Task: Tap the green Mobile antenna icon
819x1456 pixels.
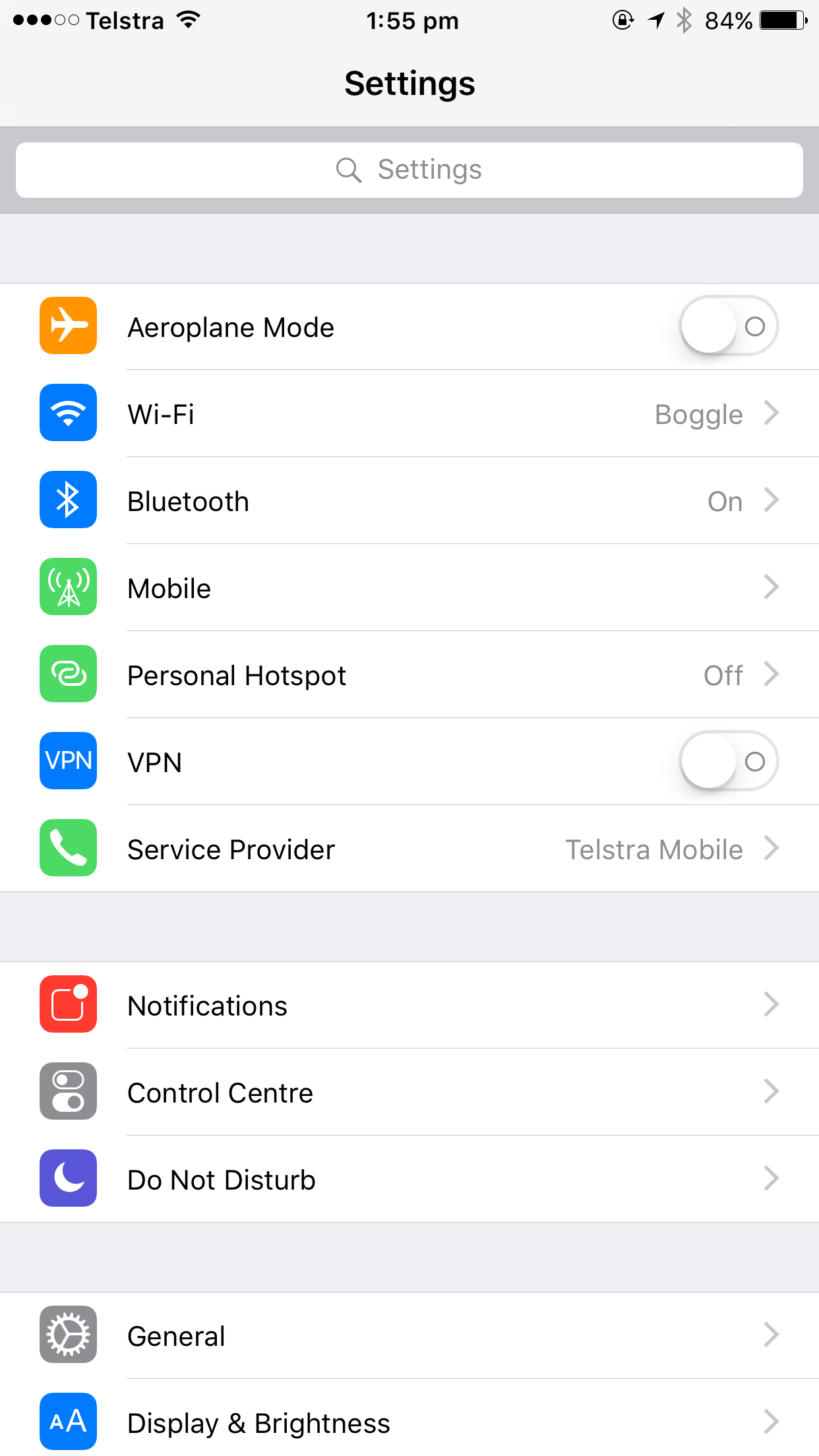Action: pyautogui.click(x=68, y=587)
